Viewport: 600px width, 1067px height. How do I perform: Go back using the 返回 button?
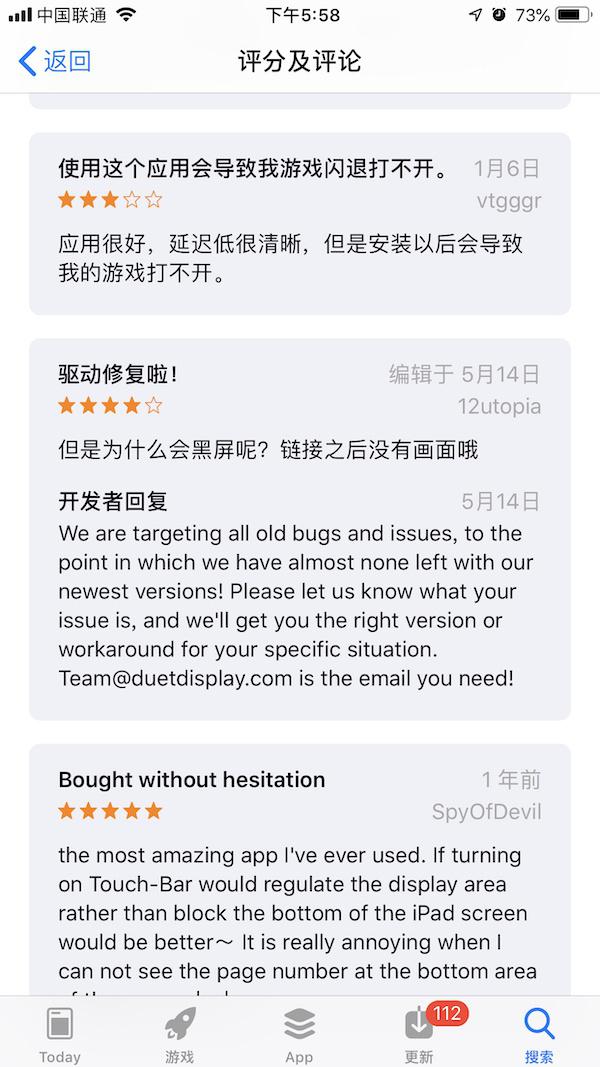click(x=55, y=61)
